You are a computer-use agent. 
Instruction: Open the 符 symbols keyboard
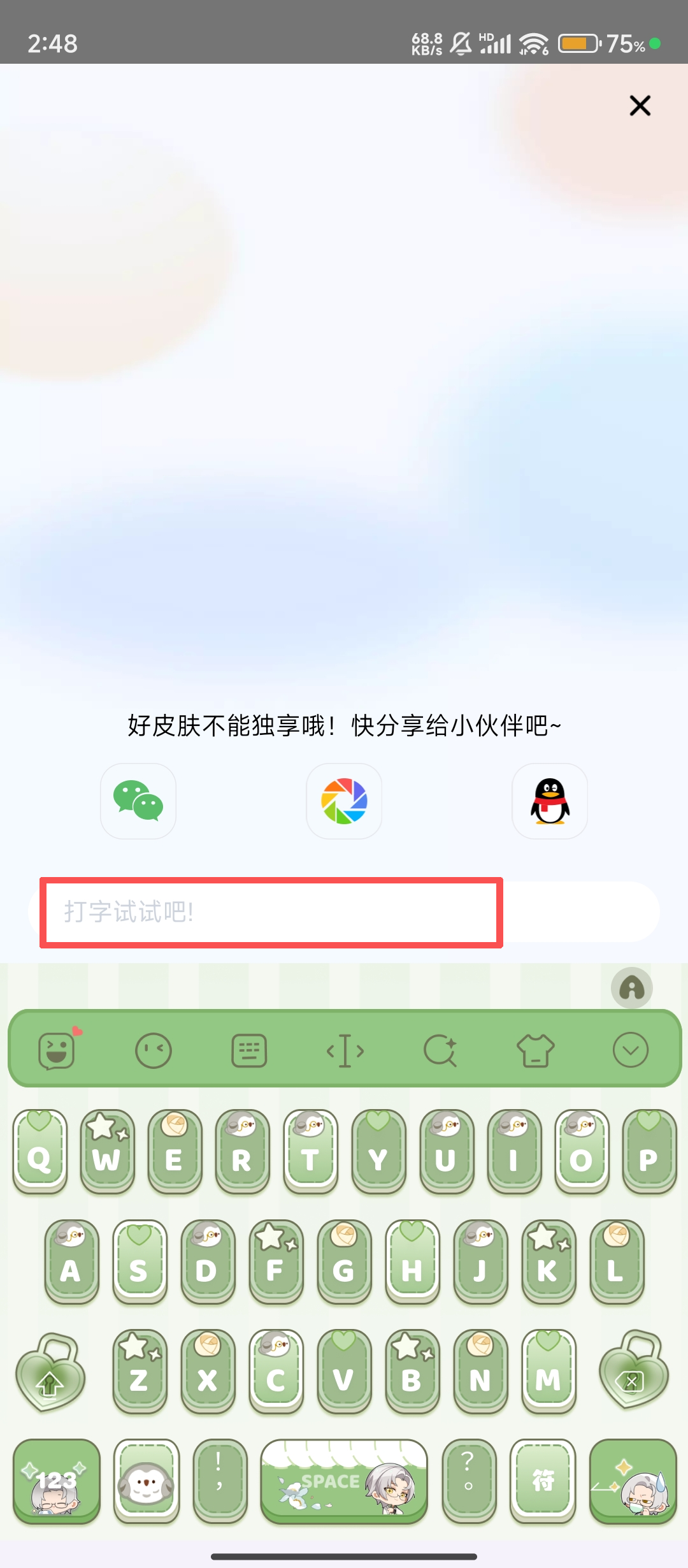point(543,1481)
